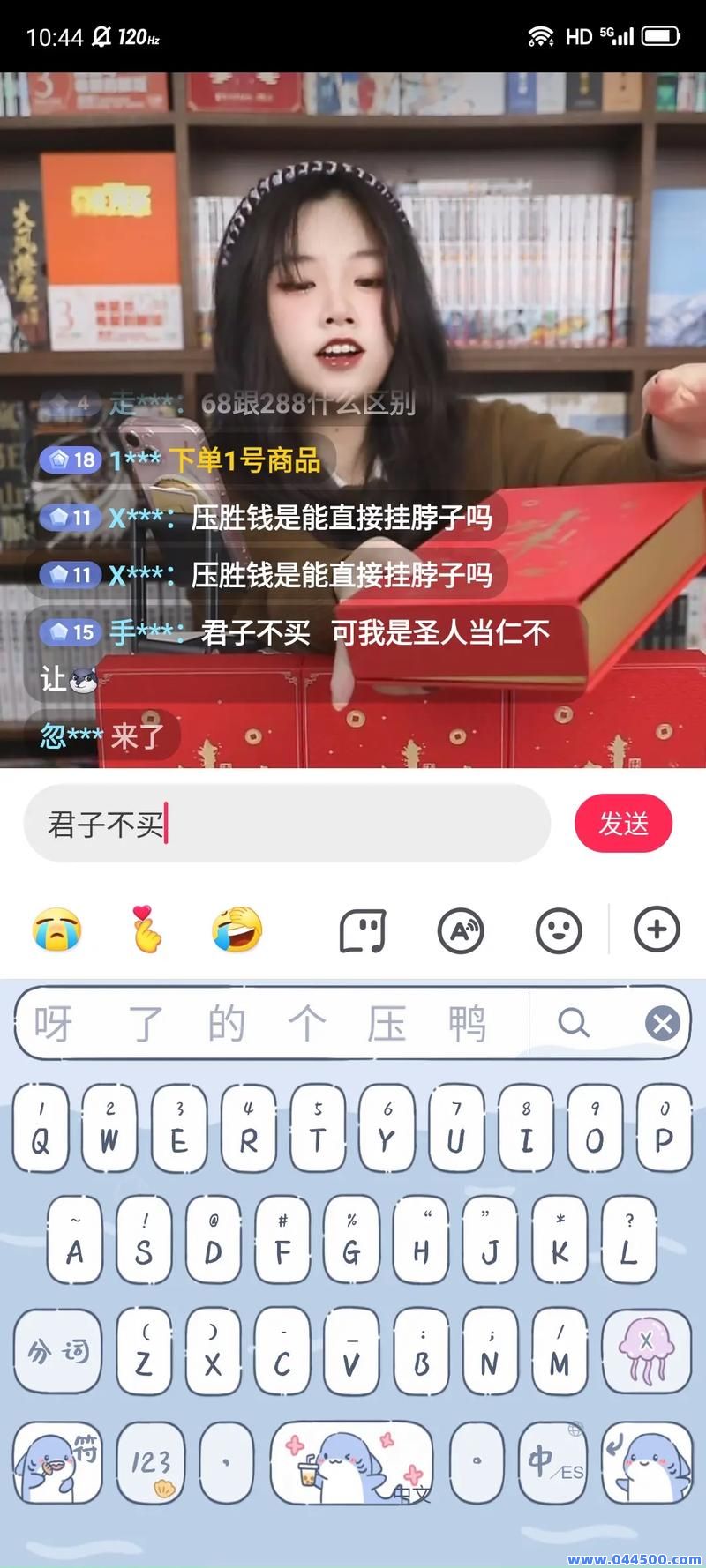This screenshot has width=706, height=1568.
Task: Tap the search icon in the candidate bar
Action: coord(575,1022)
